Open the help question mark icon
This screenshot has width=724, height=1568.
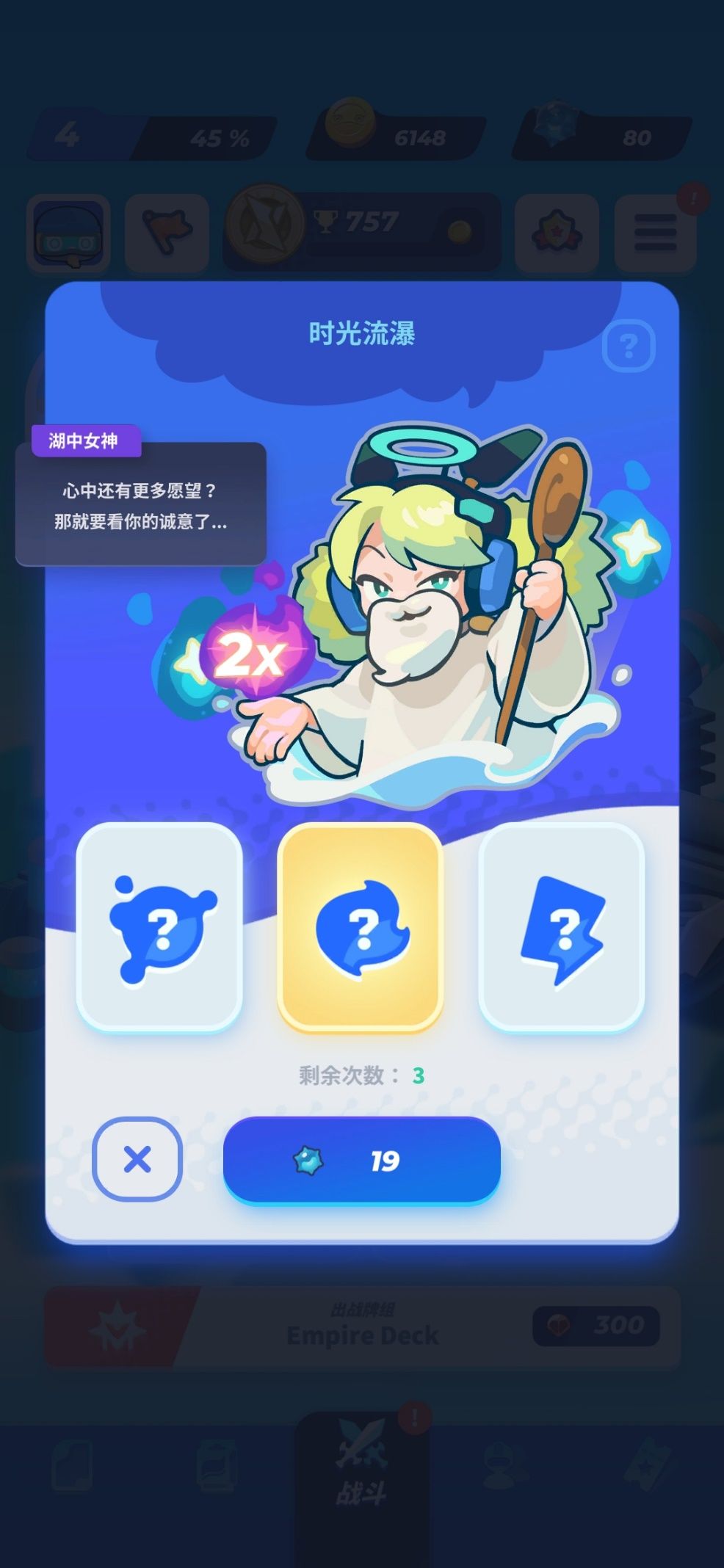pyautogui.click(x=629, y=345)
